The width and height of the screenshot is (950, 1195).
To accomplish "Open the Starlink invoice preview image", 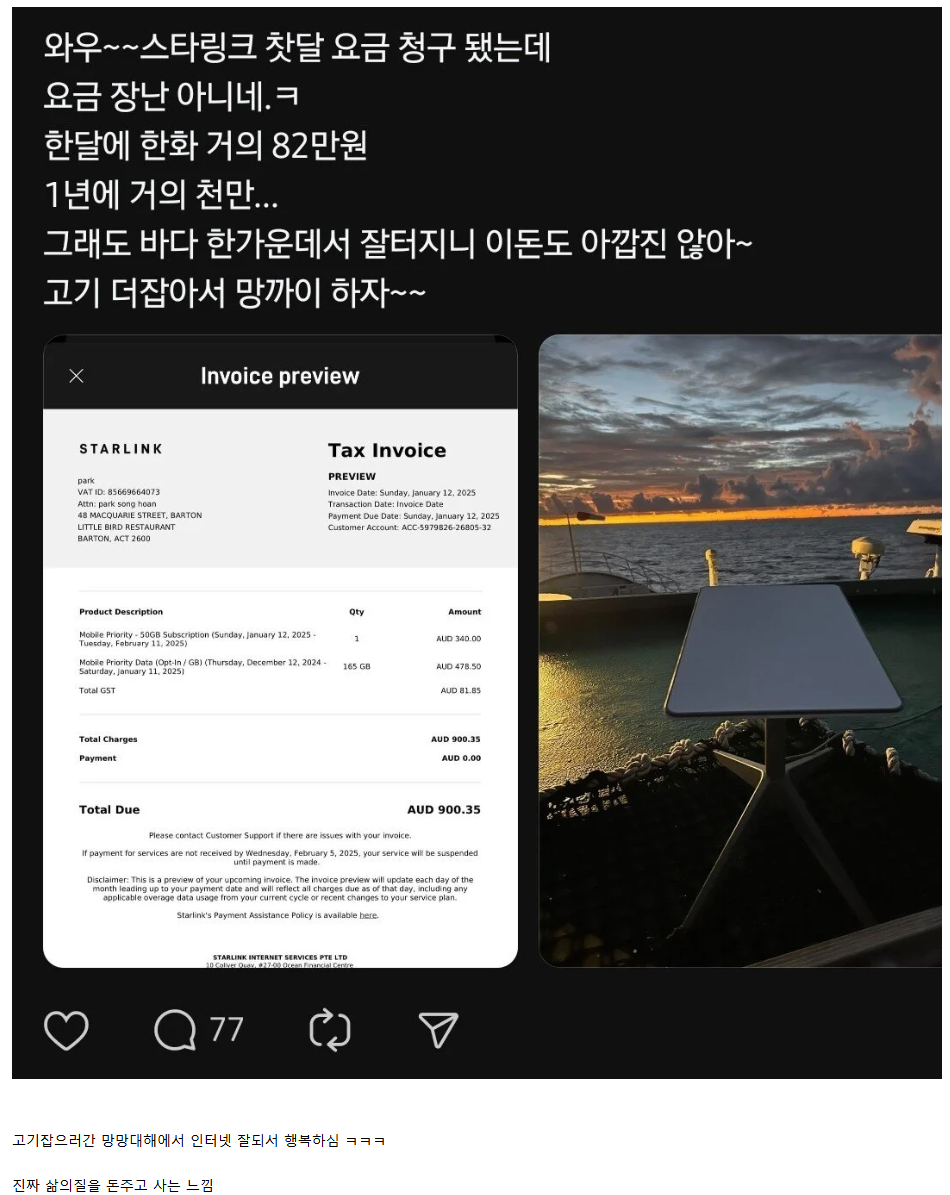I will (280, 650).
